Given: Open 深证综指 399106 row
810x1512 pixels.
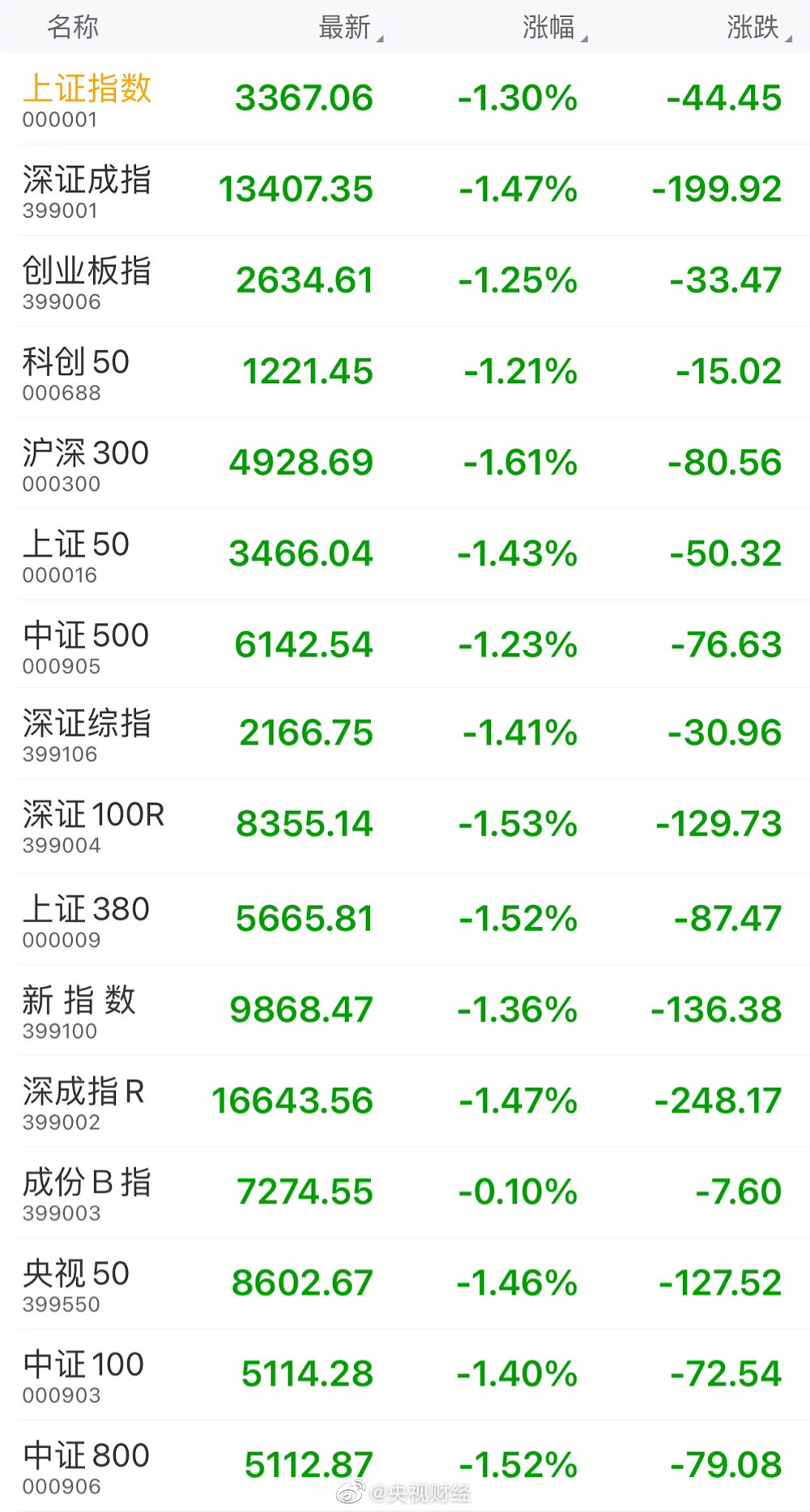Looking at the screenshot, I should [405, 733].
